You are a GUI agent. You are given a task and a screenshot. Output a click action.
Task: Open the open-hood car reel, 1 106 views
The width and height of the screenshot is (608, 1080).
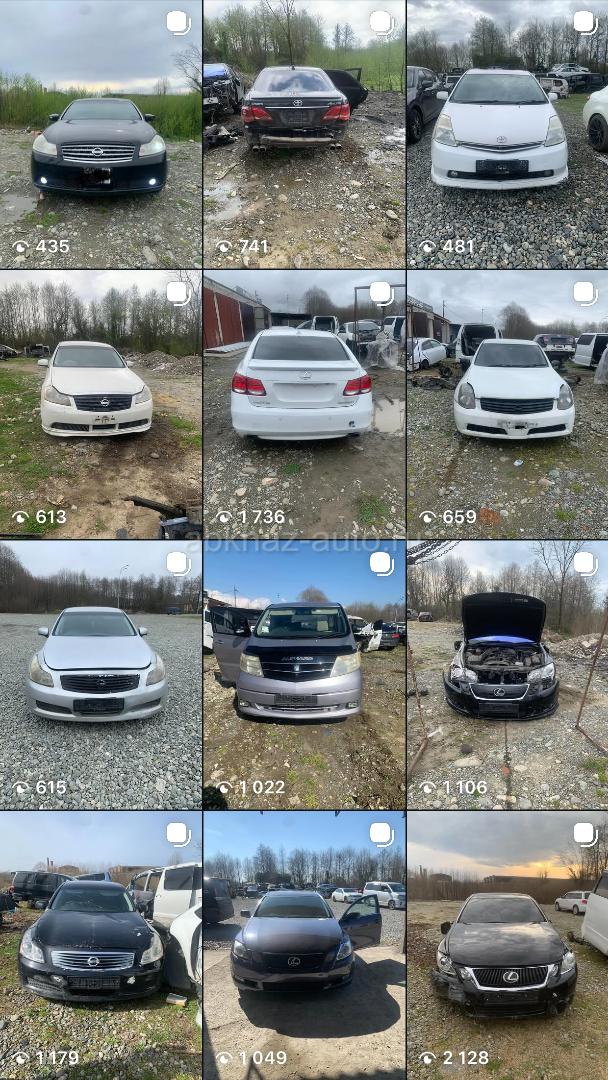coord(507,675)
